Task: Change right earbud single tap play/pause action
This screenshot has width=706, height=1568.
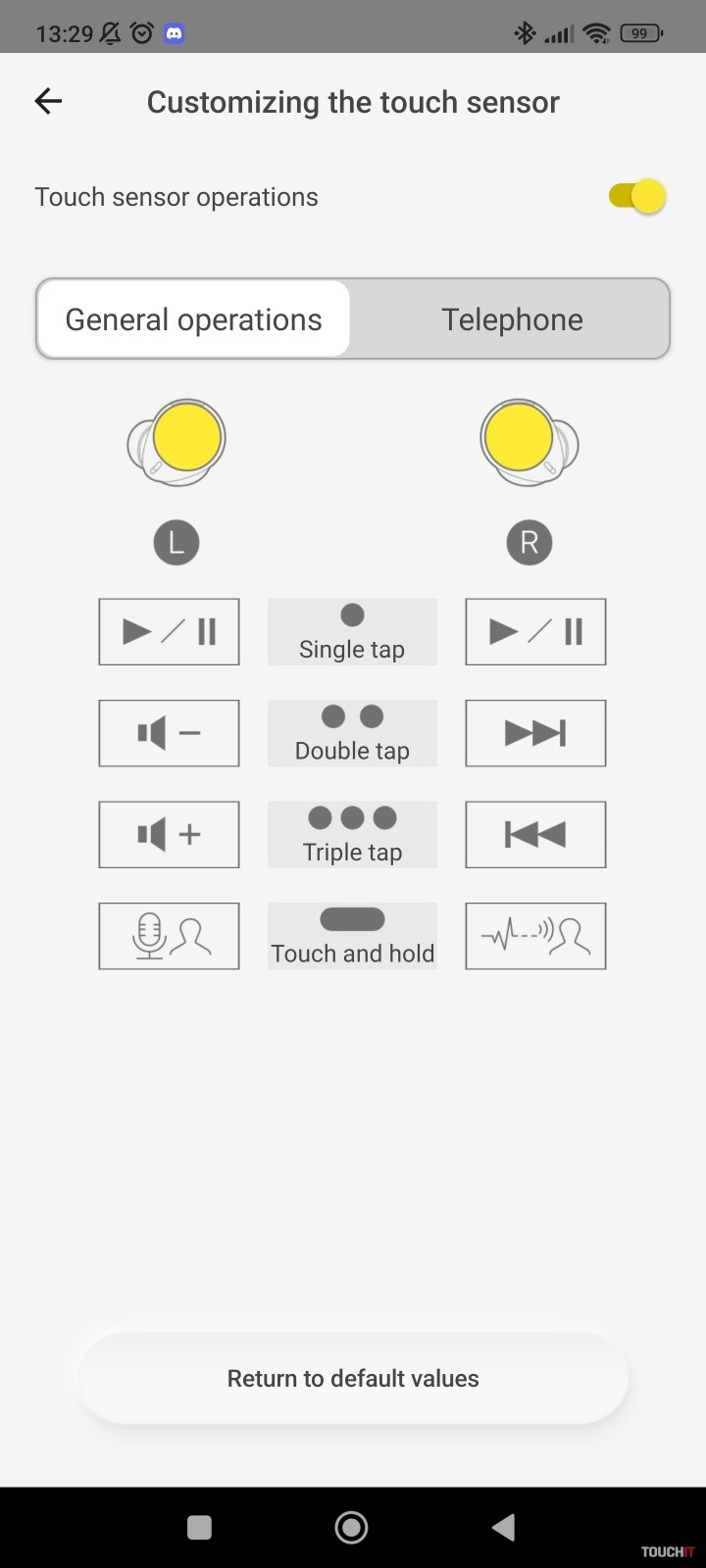Action: 535,632
